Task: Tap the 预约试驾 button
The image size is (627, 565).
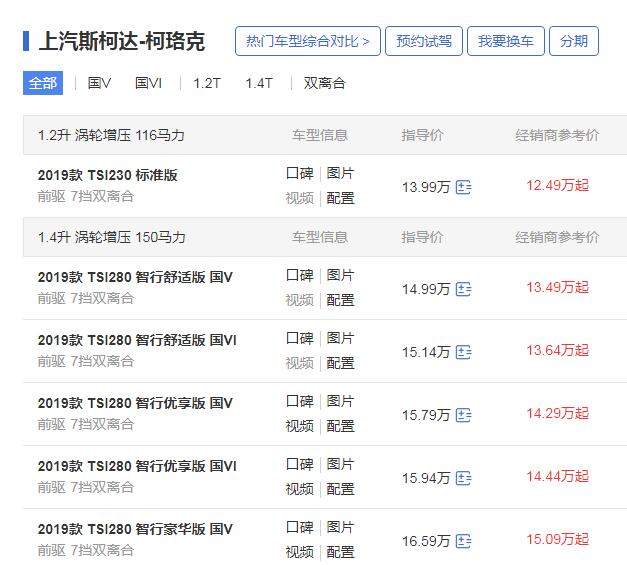Action: (423, 41)
